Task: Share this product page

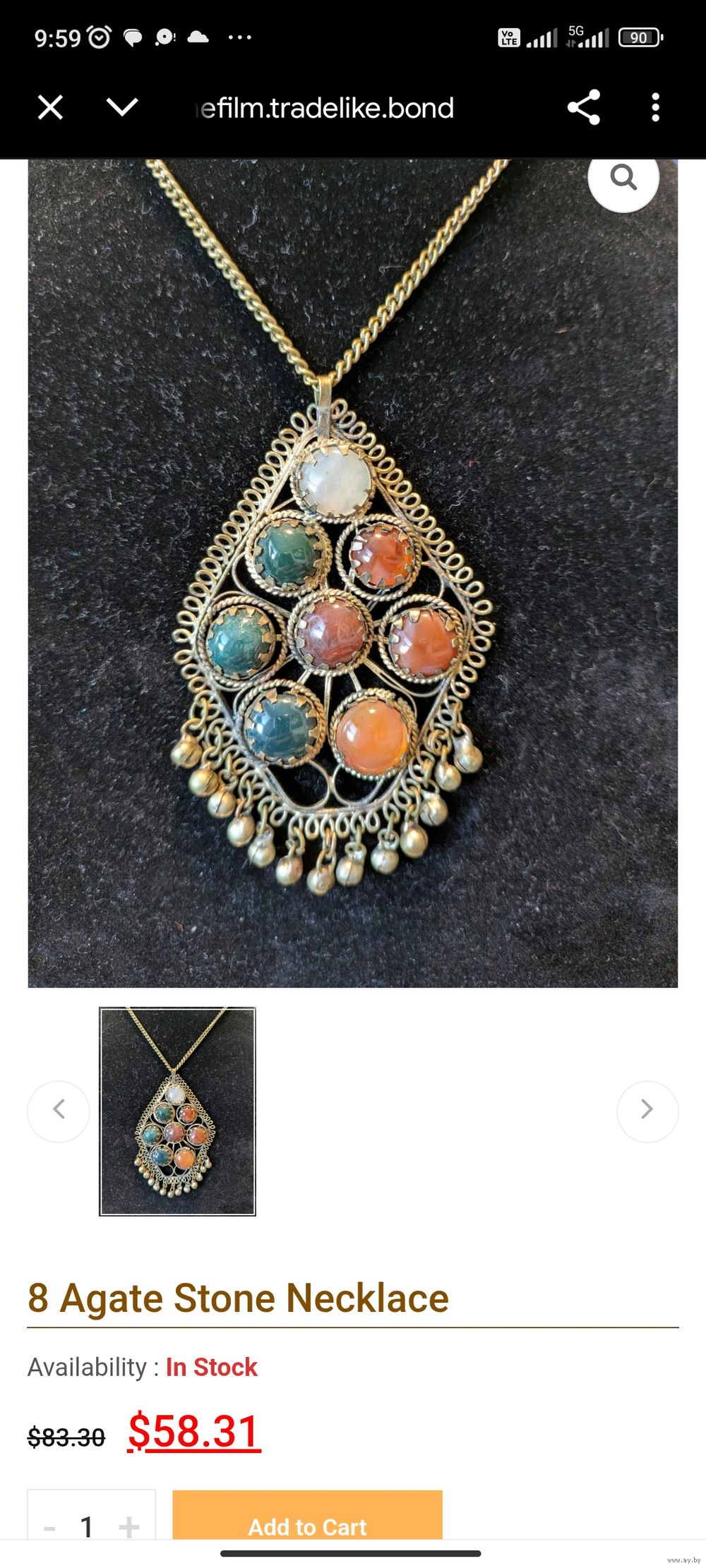Action: 584,108
